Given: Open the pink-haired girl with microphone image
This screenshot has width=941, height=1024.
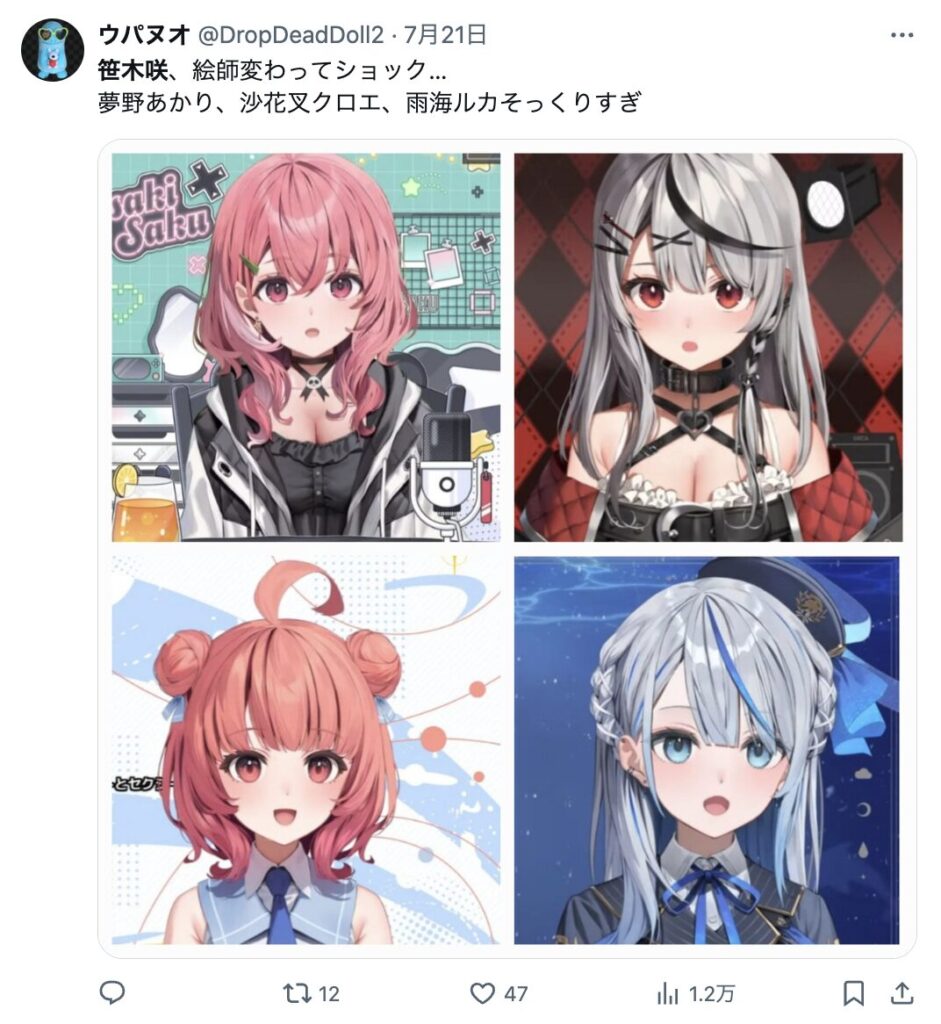Looking at the screenshot, I should 306,347.
